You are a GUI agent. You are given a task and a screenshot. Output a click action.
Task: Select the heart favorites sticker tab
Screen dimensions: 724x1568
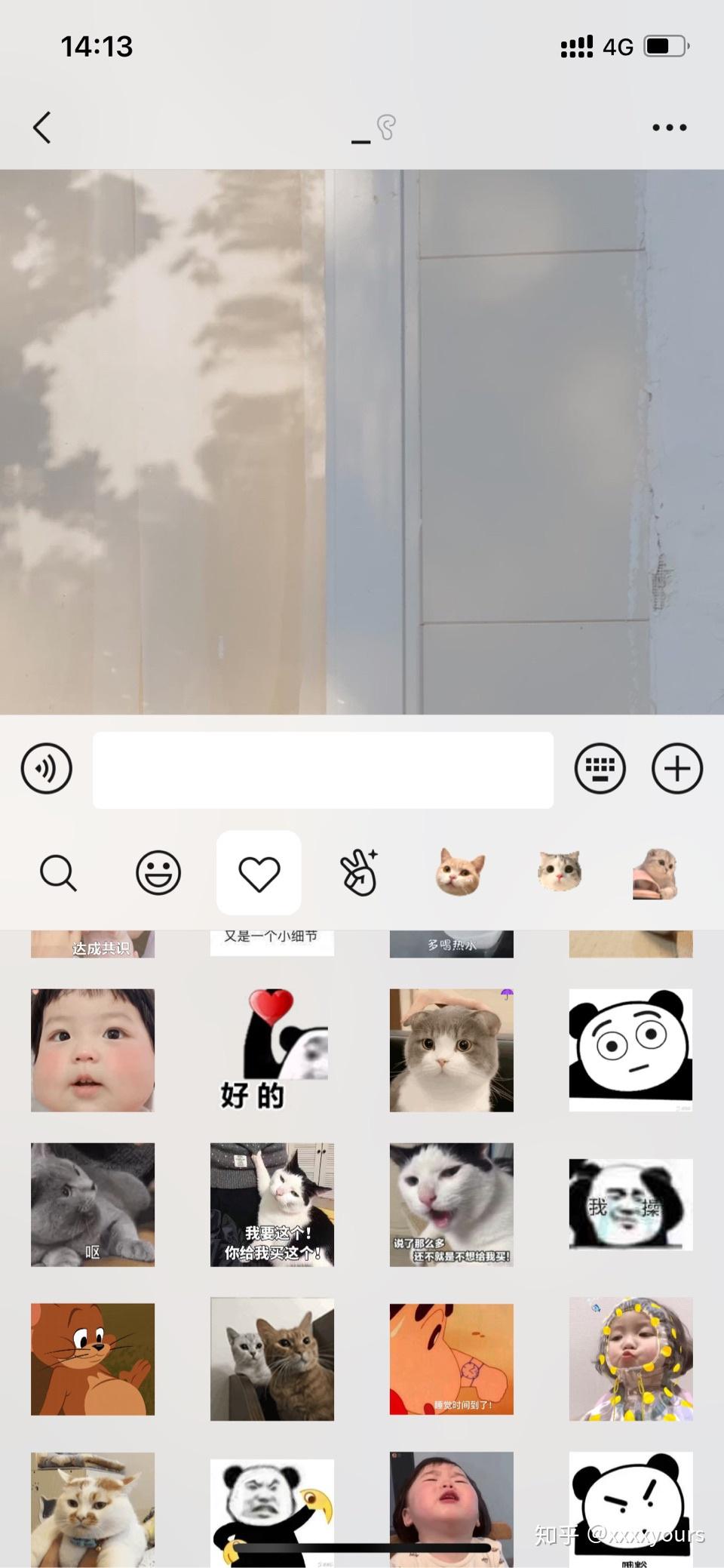(x=259, y=873)
